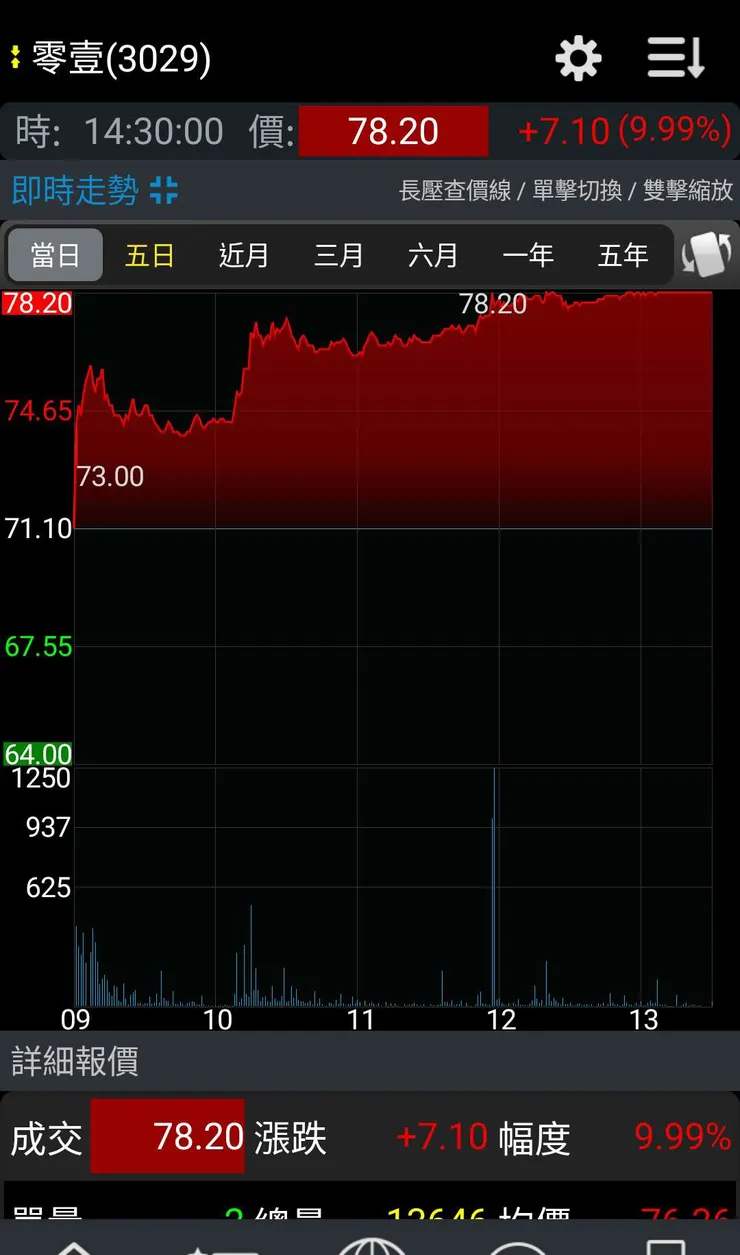Switch to the 近月 chart tab

point(244,256)
